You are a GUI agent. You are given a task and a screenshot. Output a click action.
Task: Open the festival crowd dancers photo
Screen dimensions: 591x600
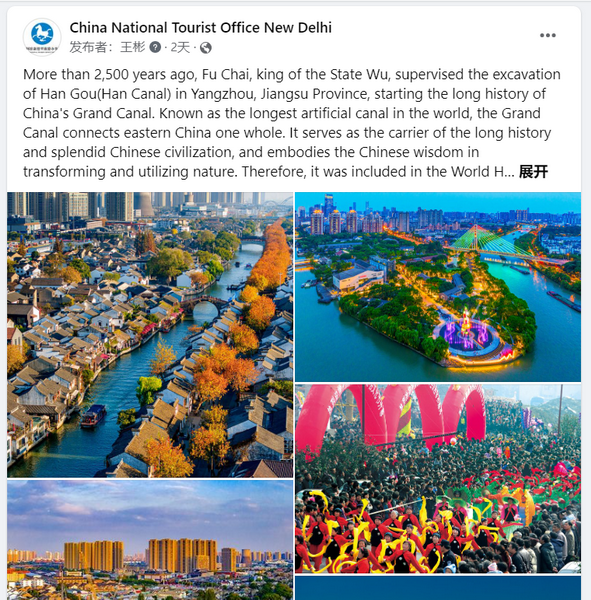coord(438,479)
